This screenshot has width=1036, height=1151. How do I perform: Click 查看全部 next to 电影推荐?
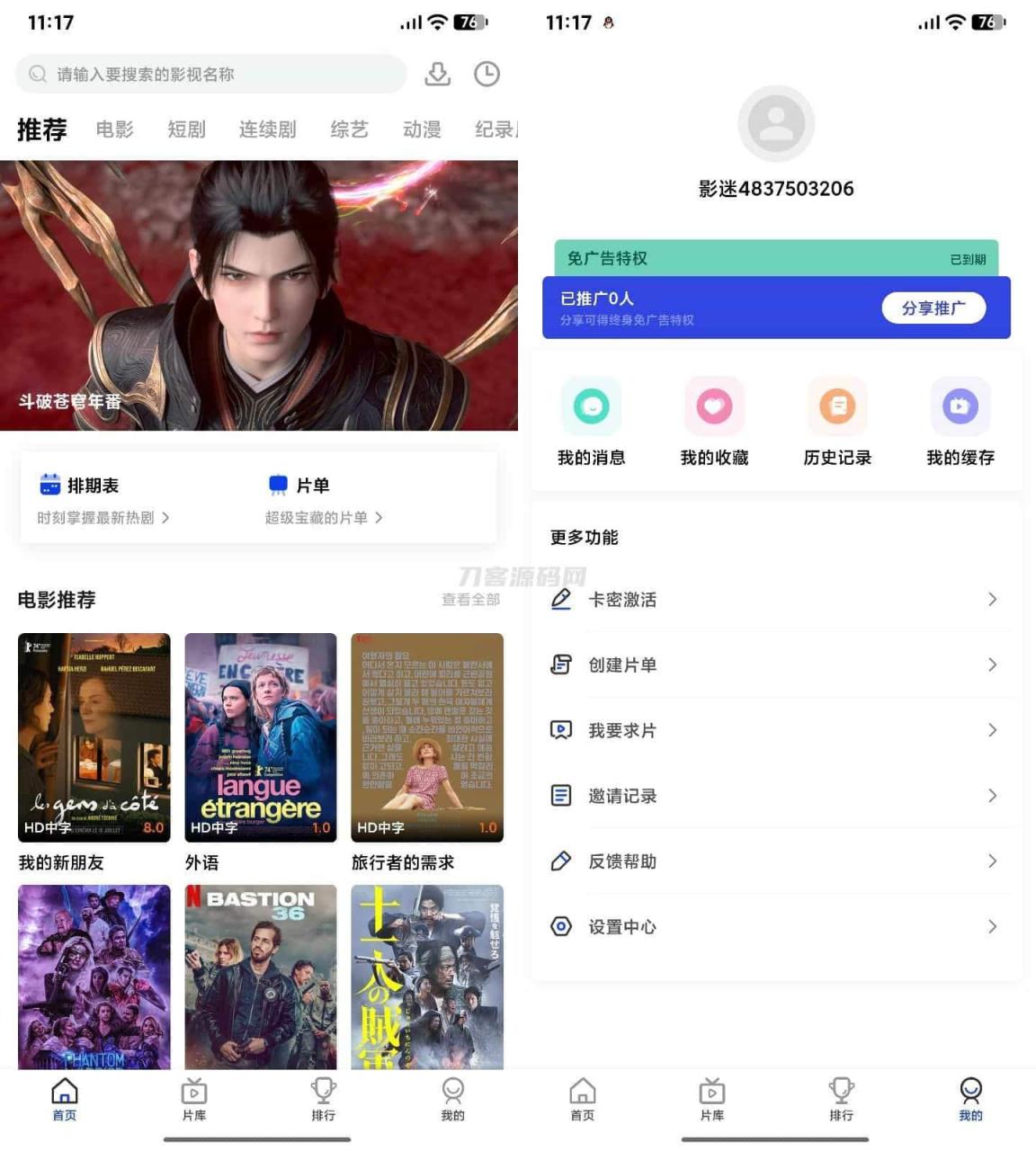pos(469,600)
